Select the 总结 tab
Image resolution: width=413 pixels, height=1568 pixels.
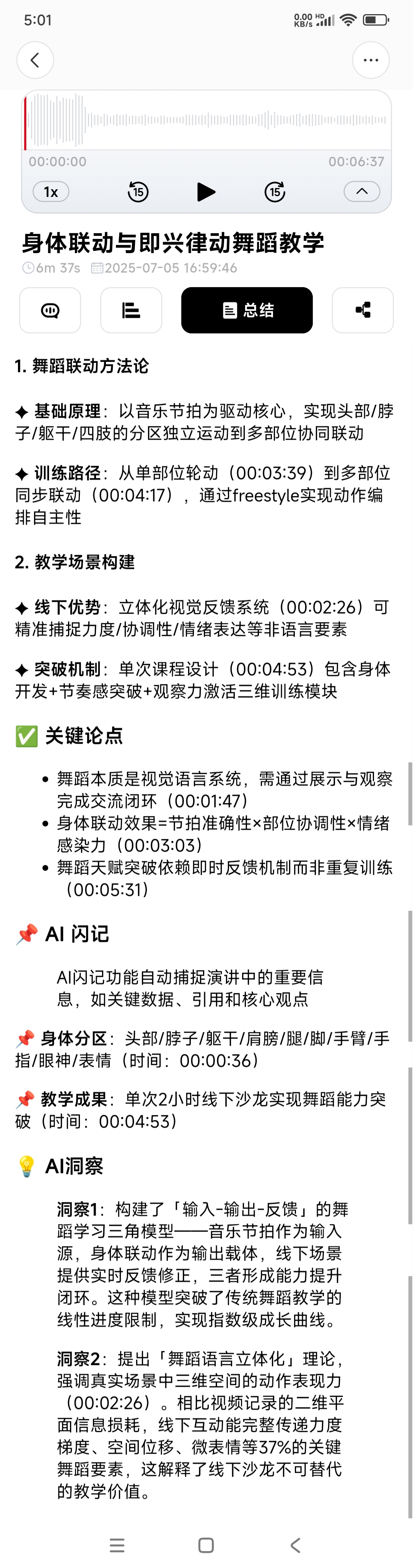pyautogui.click(x=247, y=310)
